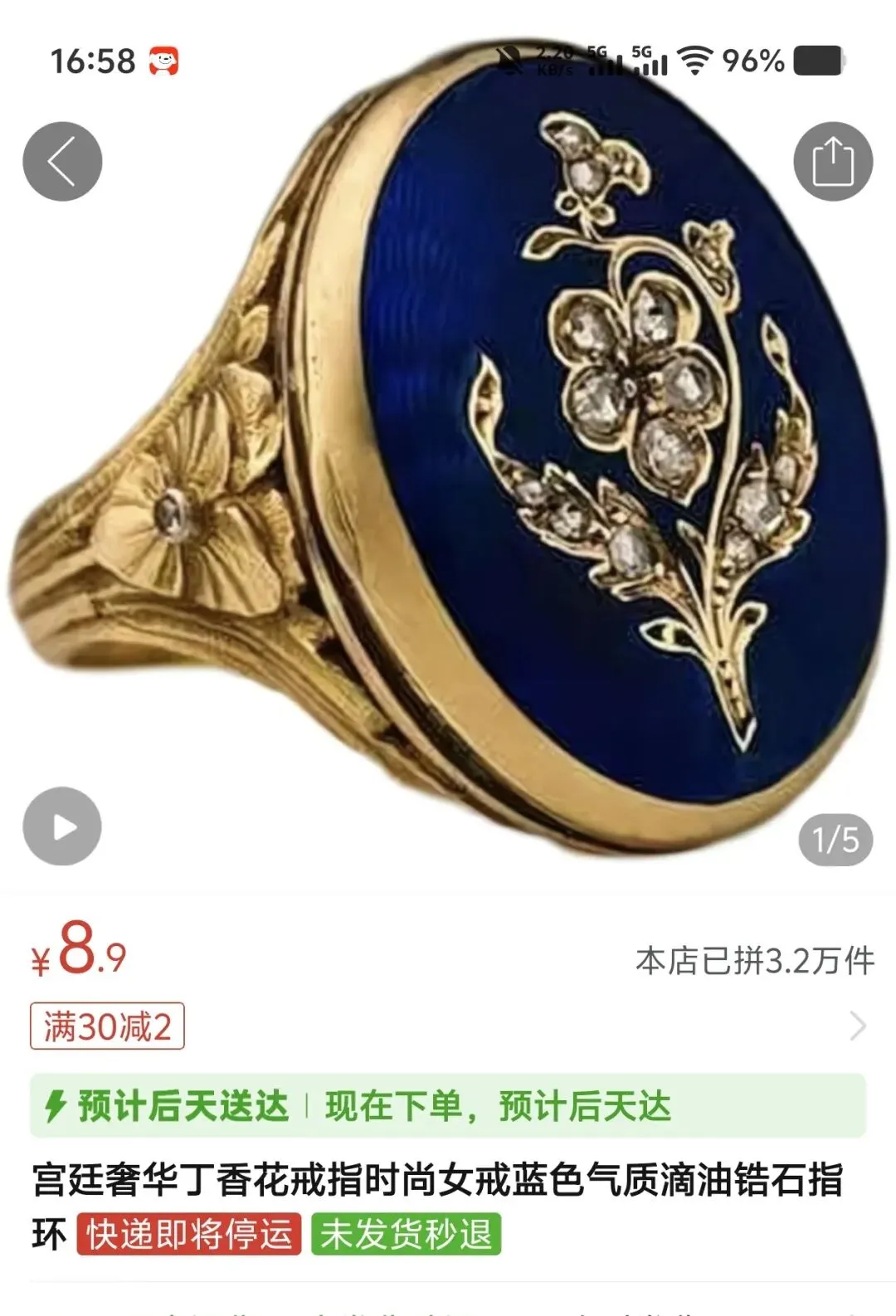Open the 满30减2 coupon details

pos(107,1026)
